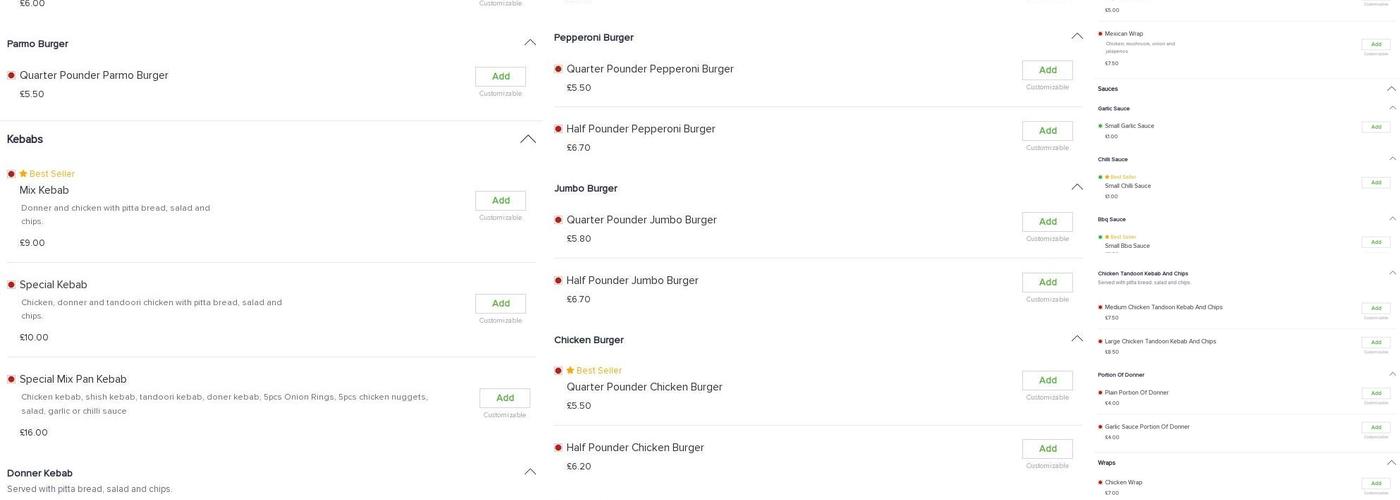Viewport: 1400px width, 500px height.
Task: Add Special Kebab to the order
Action: 500,304
